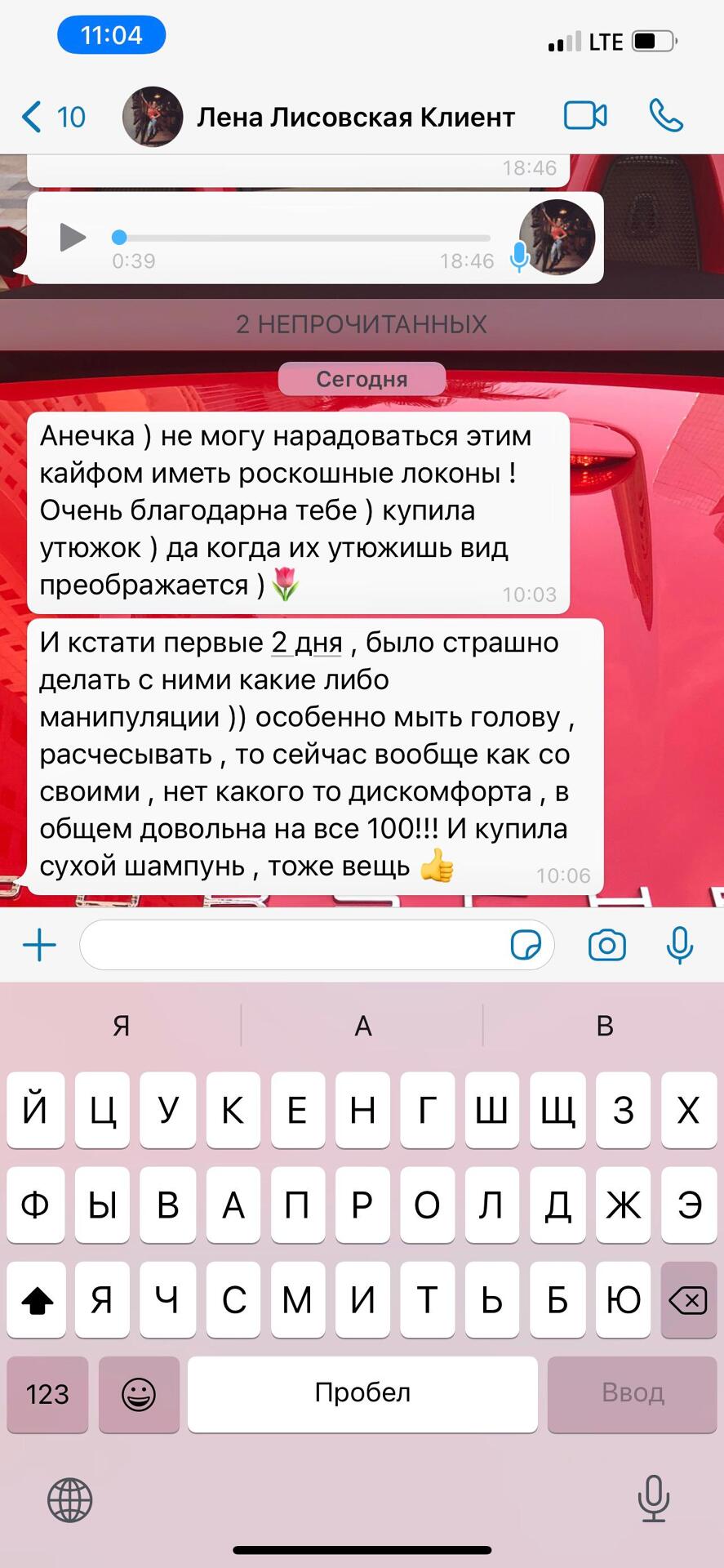Open the camera to take a photo
This screenshot has height=1568, width=724.
606,946
